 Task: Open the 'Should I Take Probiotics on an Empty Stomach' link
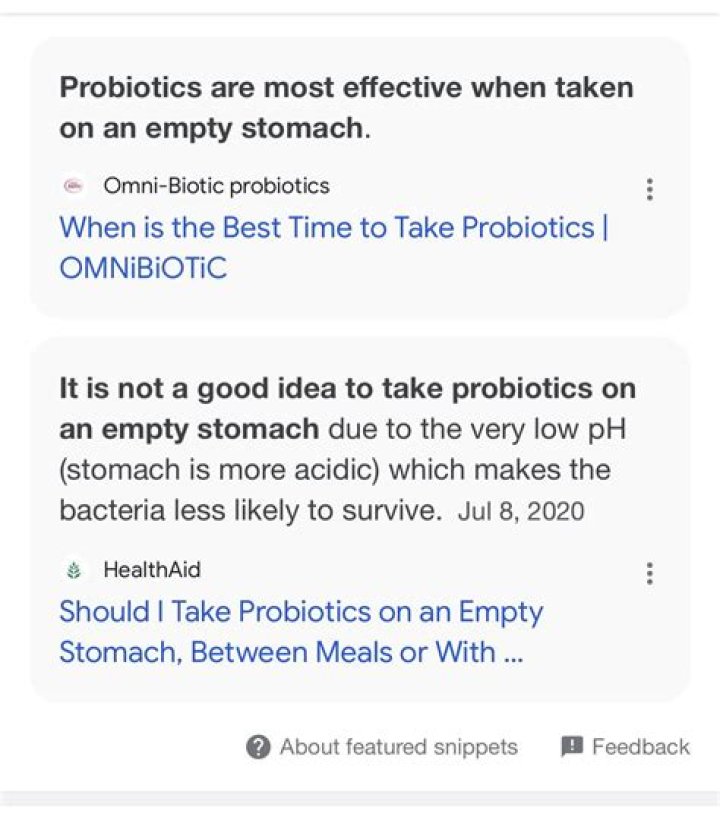pyautogui.click(x=300, y=631)
